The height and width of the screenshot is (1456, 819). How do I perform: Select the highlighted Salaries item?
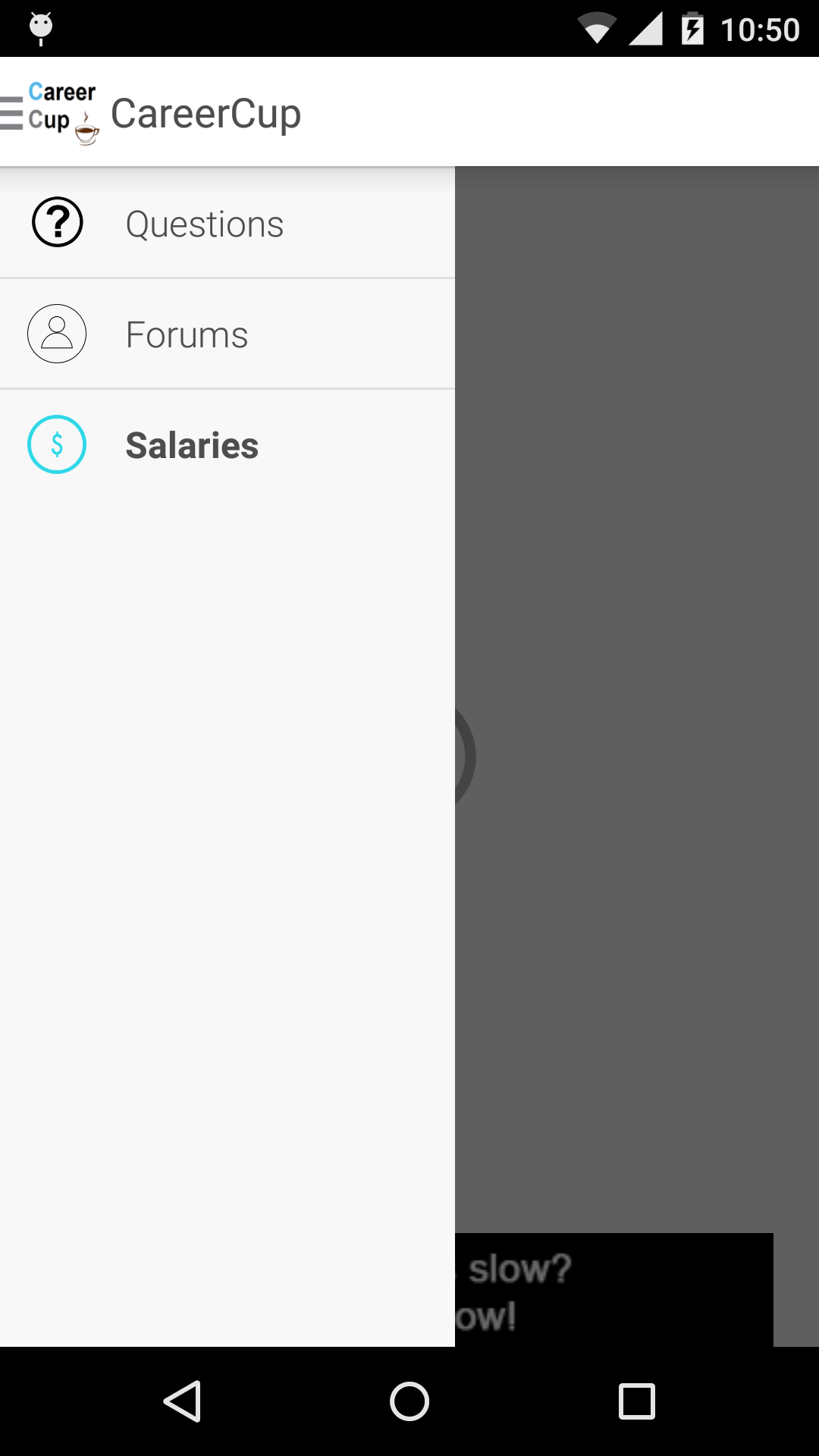coord(192,444)
